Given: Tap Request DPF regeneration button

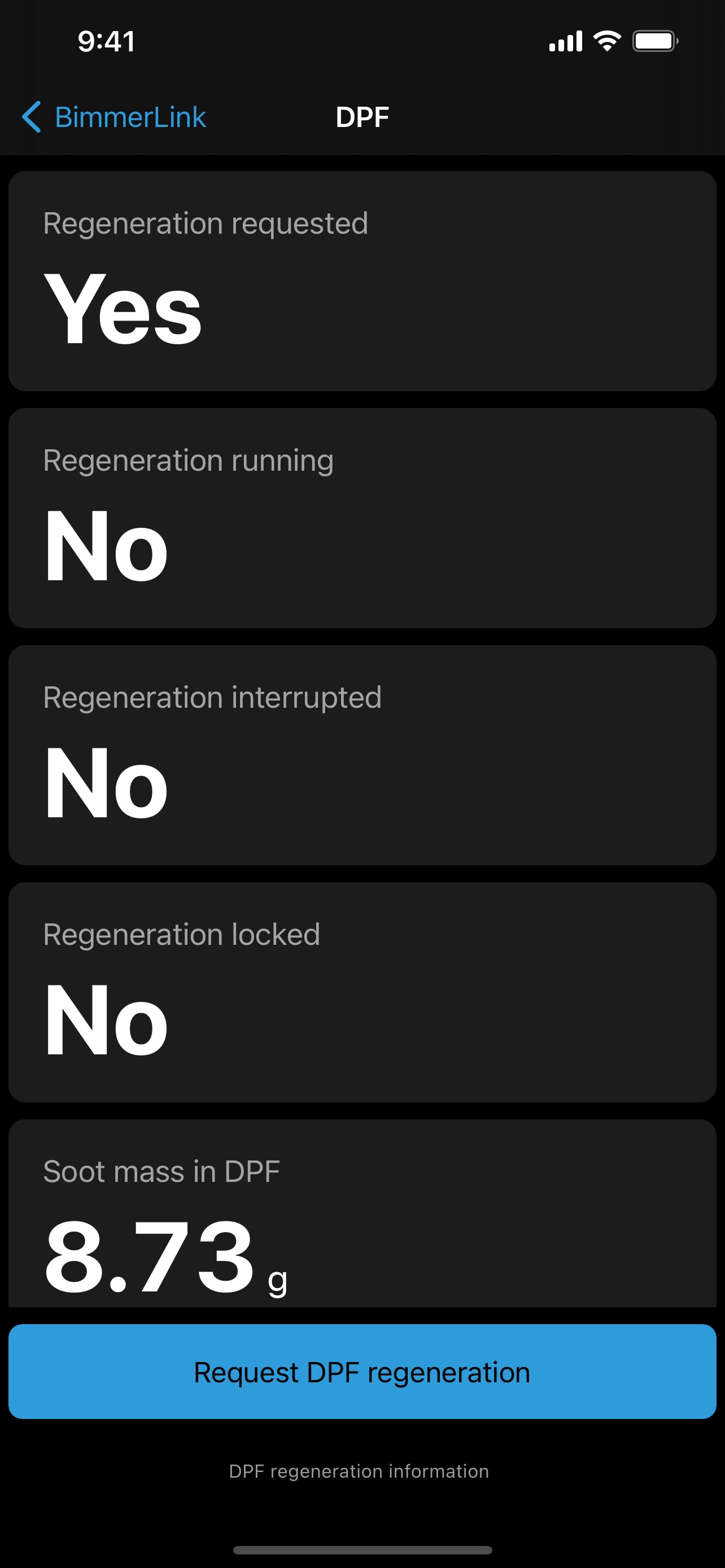Looking at the screenshot, I should [x=362, y=1372].
